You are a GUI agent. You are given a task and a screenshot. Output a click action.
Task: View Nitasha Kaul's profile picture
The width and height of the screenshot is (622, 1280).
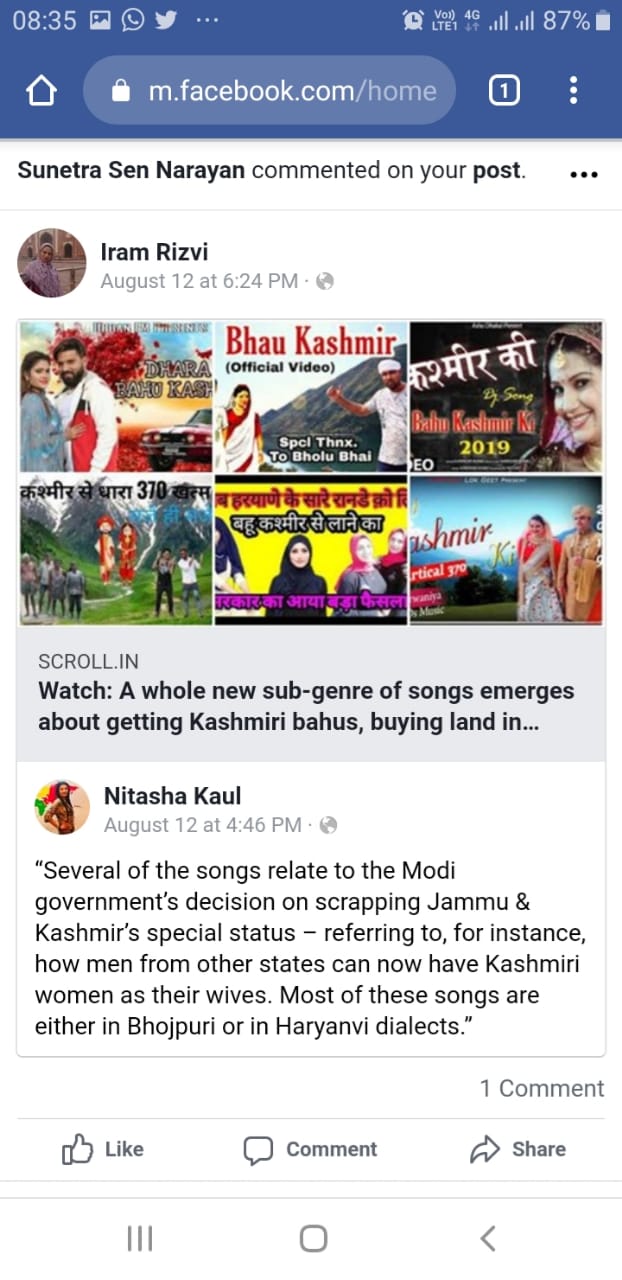coord(62,807)
